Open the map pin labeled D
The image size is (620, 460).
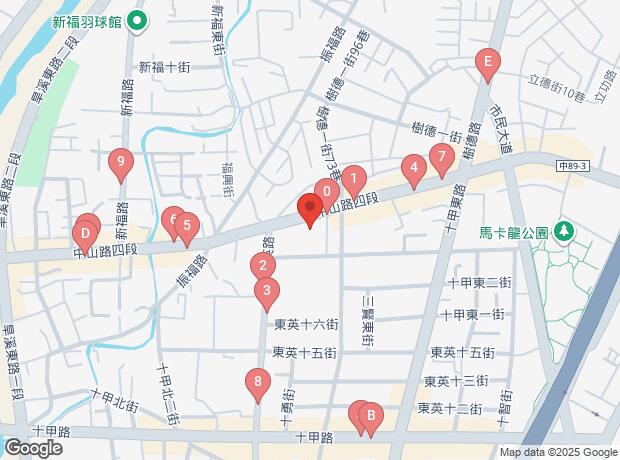pyautogui.click(x=85, y=238)
